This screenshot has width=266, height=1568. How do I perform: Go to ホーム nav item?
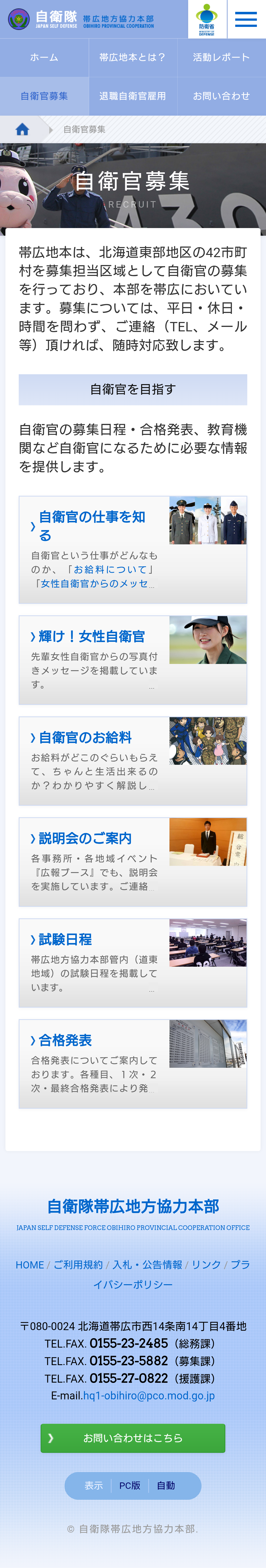44,57
